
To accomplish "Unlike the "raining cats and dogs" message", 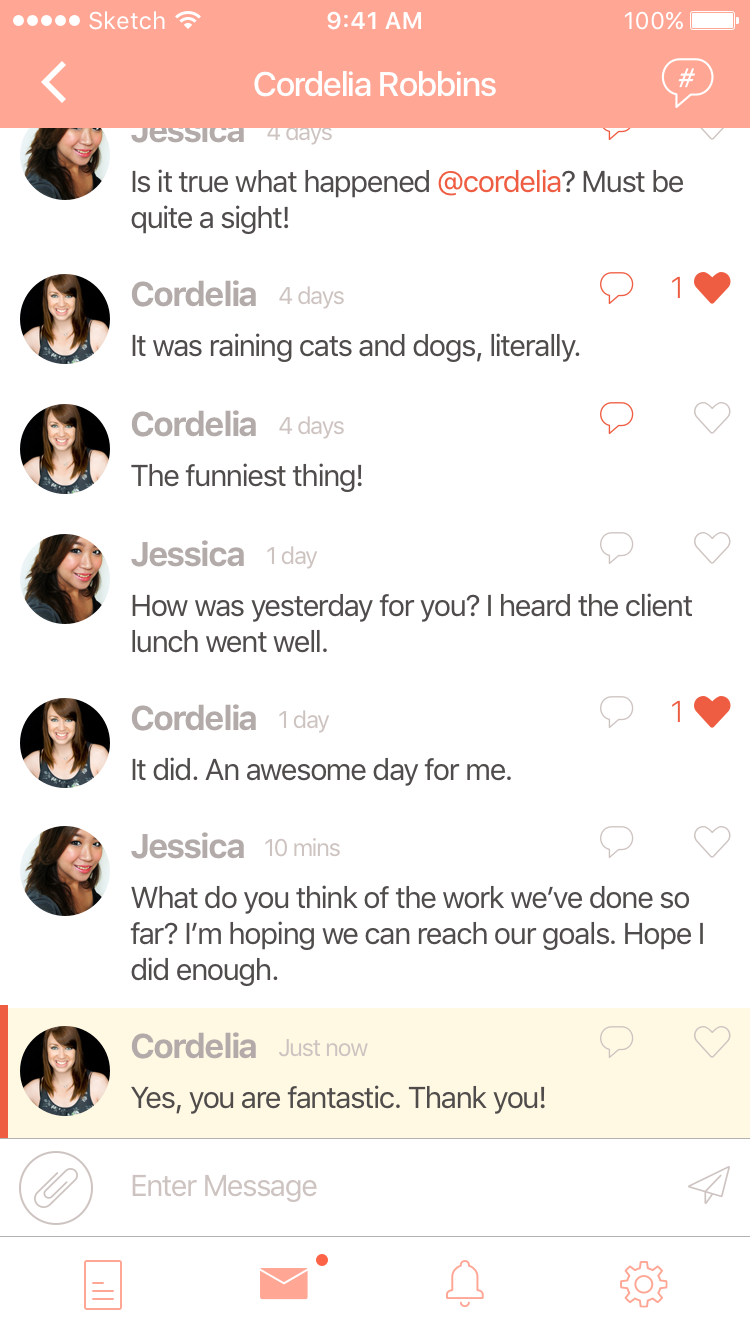I will point(712,288).
